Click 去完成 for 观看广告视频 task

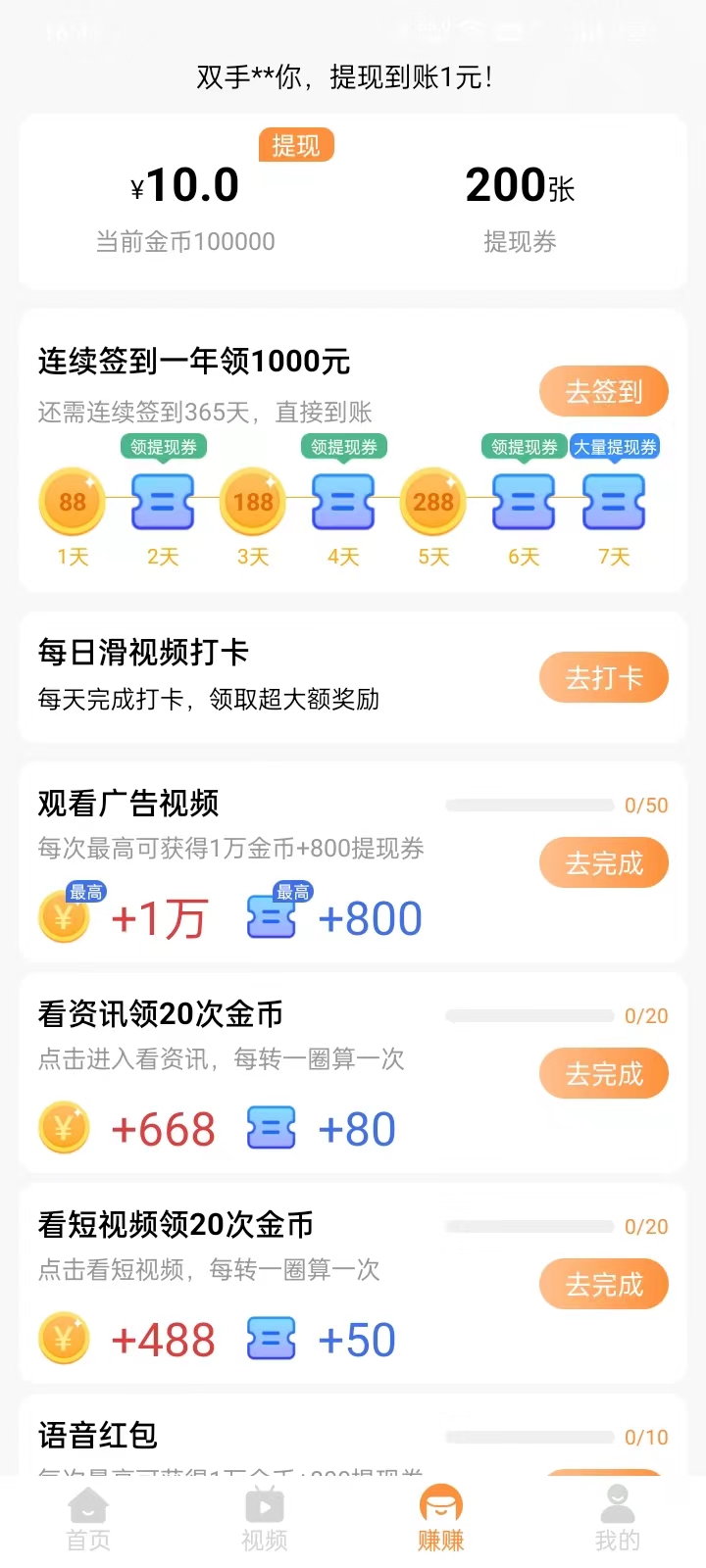pyautogui.click(x=603, y=862)
